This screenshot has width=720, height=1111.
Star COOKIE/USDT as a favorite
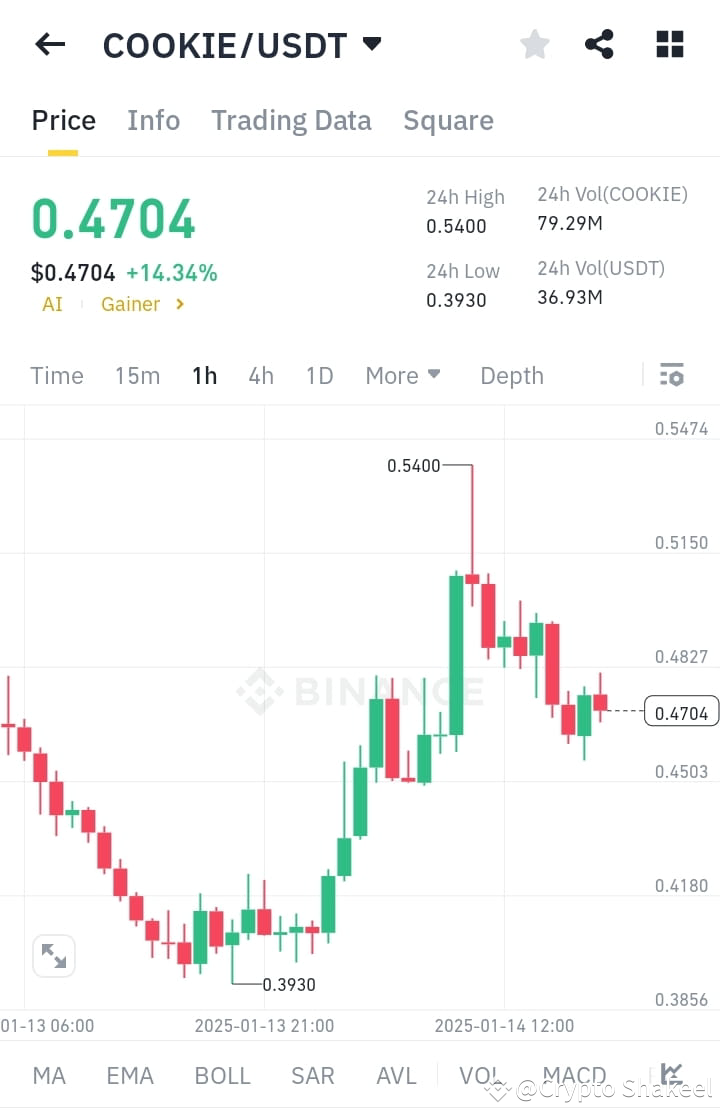click(534, 44)
